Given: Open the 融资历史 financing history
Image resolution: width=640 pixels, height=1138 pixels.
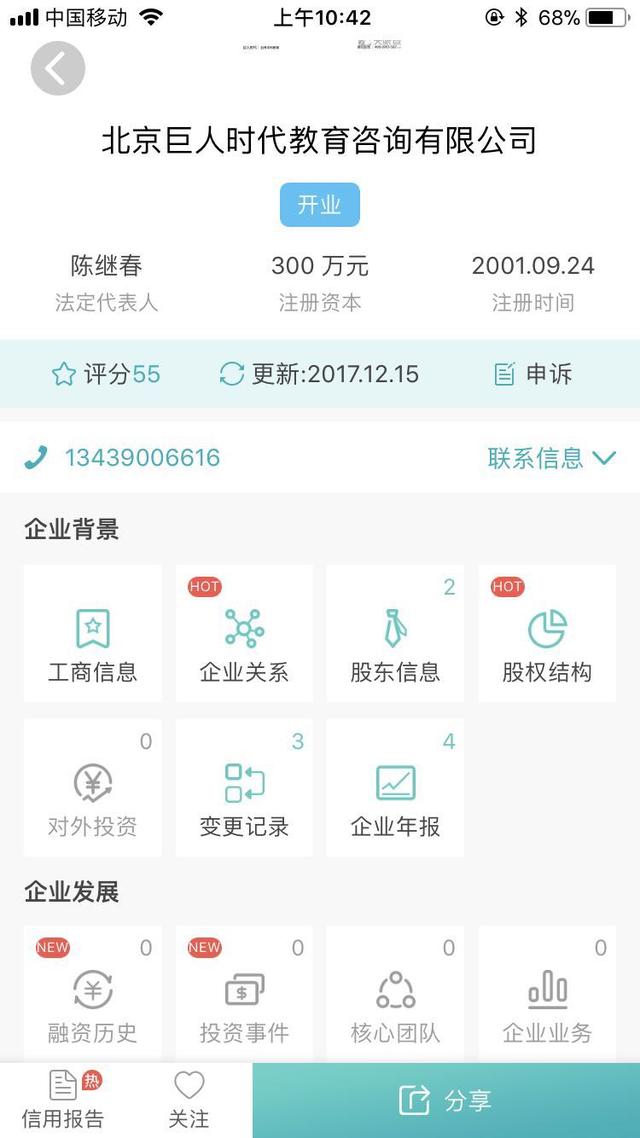Looking at the screenshot, I should pos(93,994).
